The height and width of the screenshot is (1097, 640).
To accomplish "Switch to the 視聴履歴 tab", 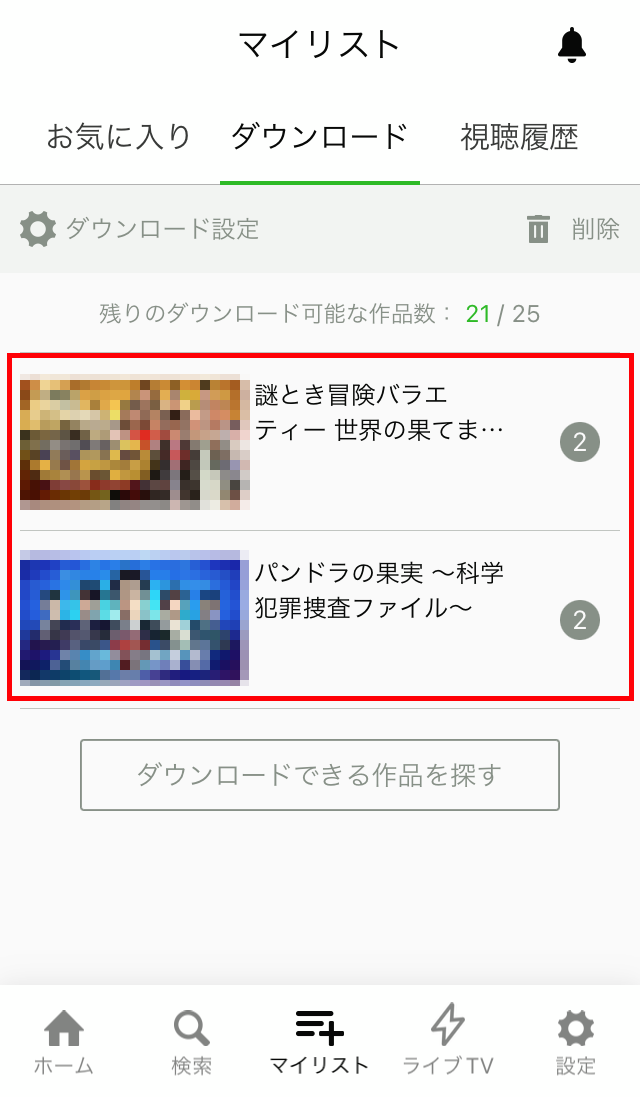I will tap(519, 137).
